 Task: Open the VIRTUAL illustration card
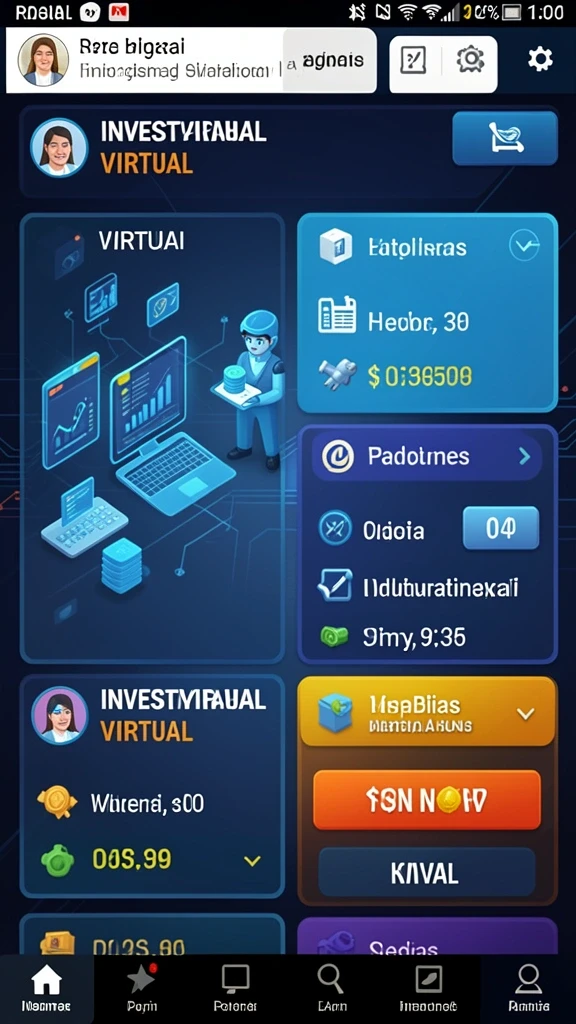(x=152, y=438)
